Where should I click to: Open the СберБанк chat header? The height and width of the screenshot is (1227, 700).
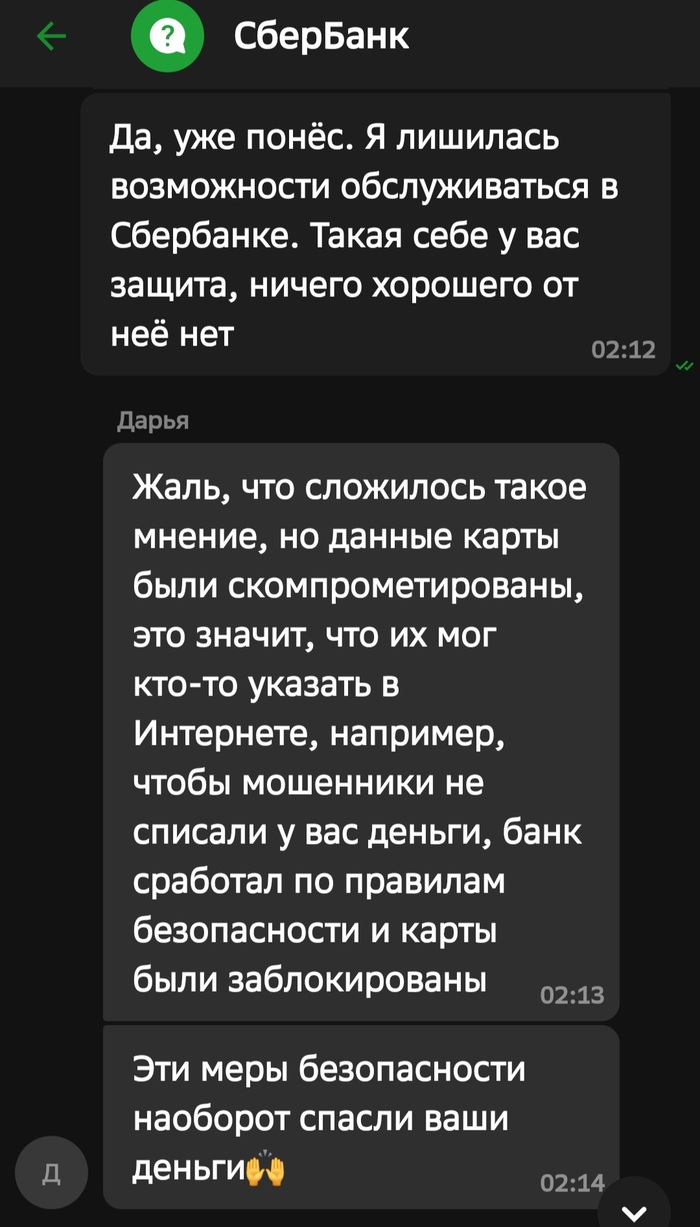[x=320, y=38]
